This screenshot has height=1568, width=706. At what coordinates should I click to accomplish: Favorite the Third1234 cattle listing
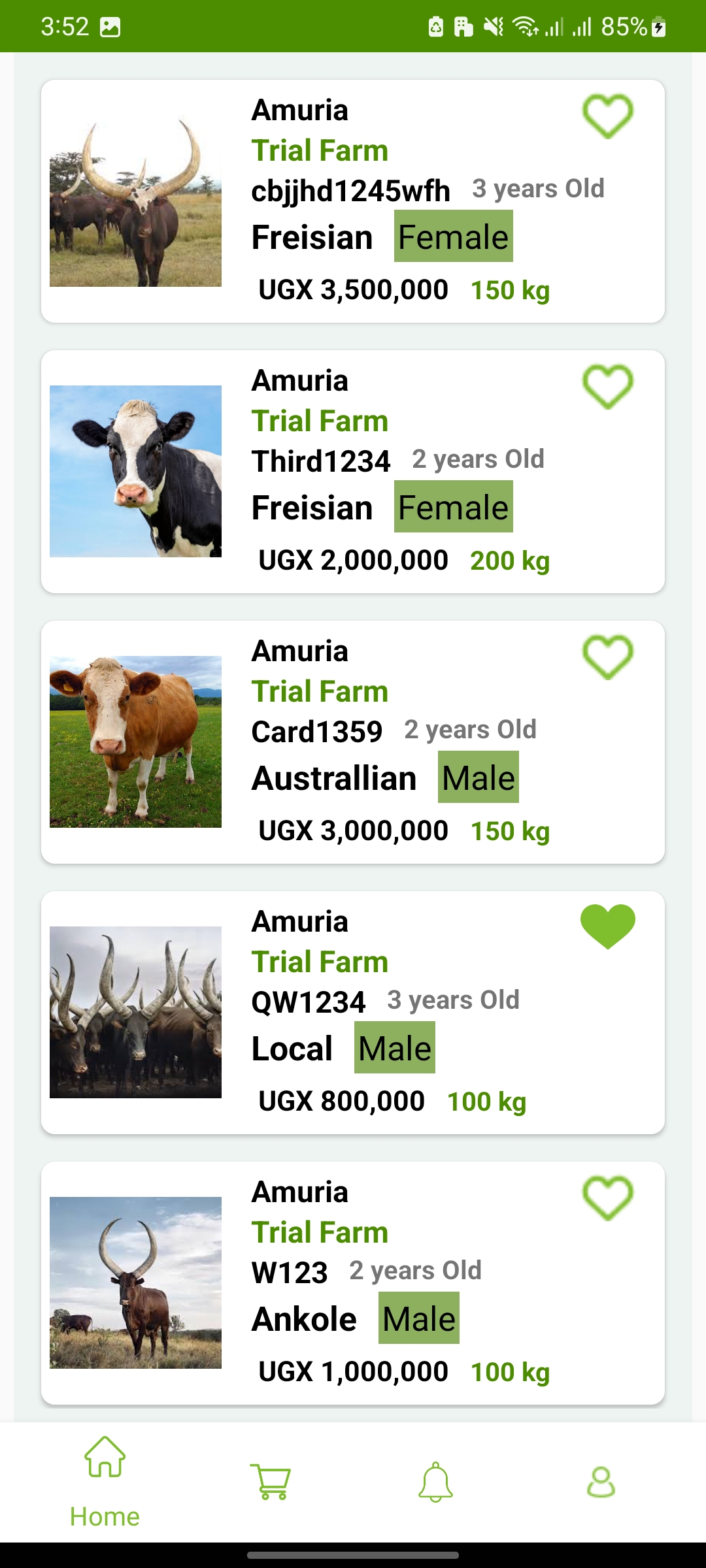click(x=607, y=387)
